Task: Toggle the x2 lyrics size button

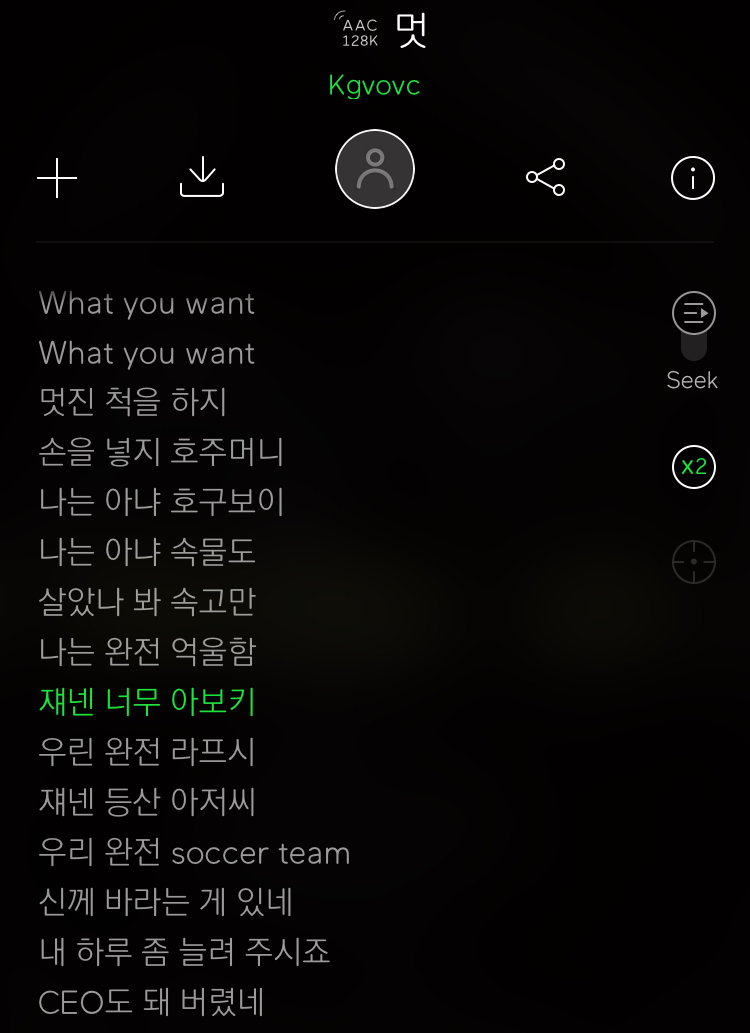Action: 693,466
